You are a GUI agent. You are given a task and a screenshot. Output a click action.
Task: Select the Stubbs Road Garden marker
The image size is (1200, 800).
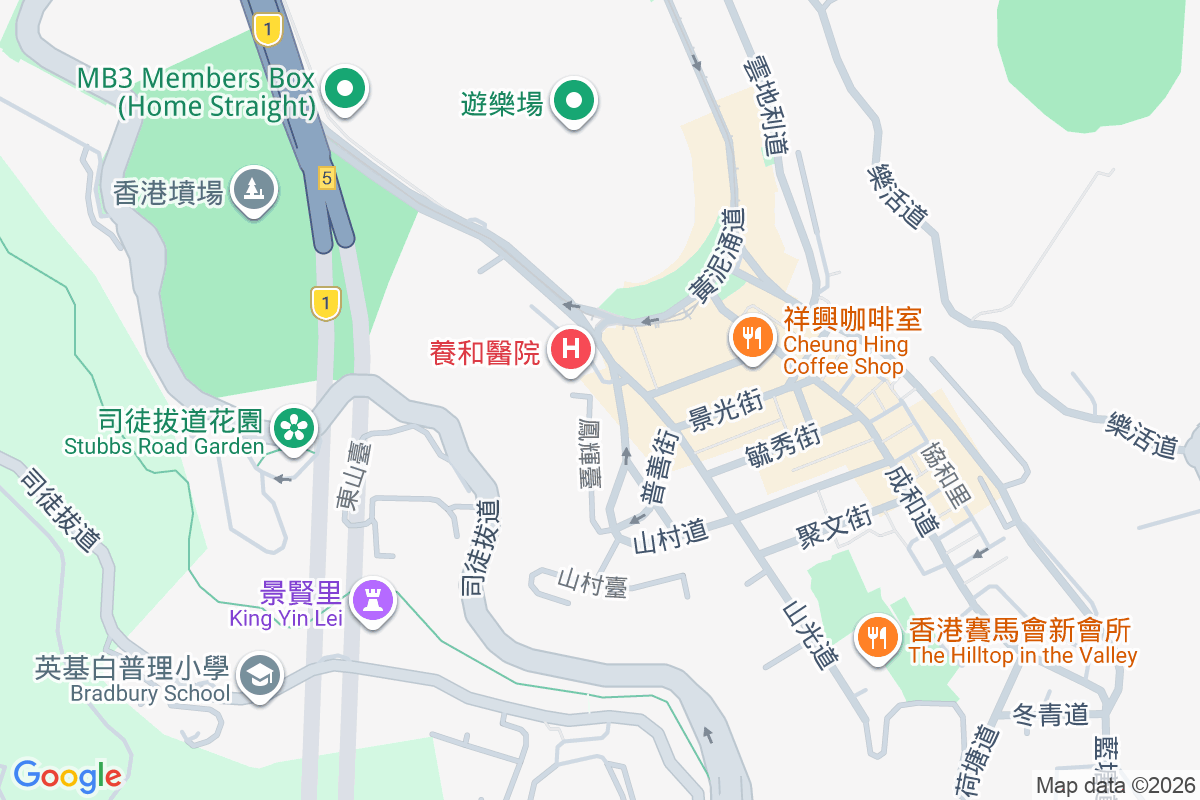[x=294, y=427]
